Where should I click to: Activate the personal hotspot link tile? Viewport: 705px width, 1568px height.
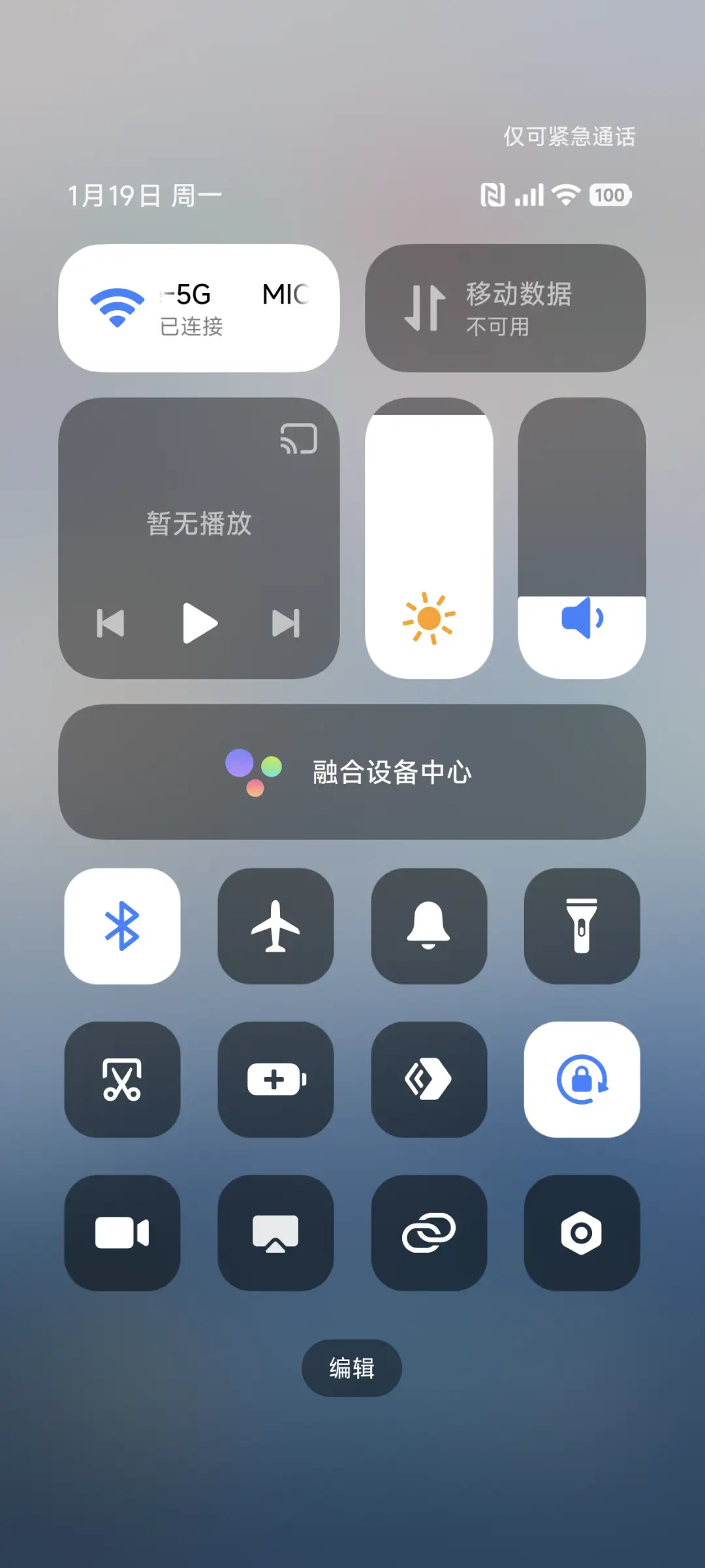(429, 1234)
